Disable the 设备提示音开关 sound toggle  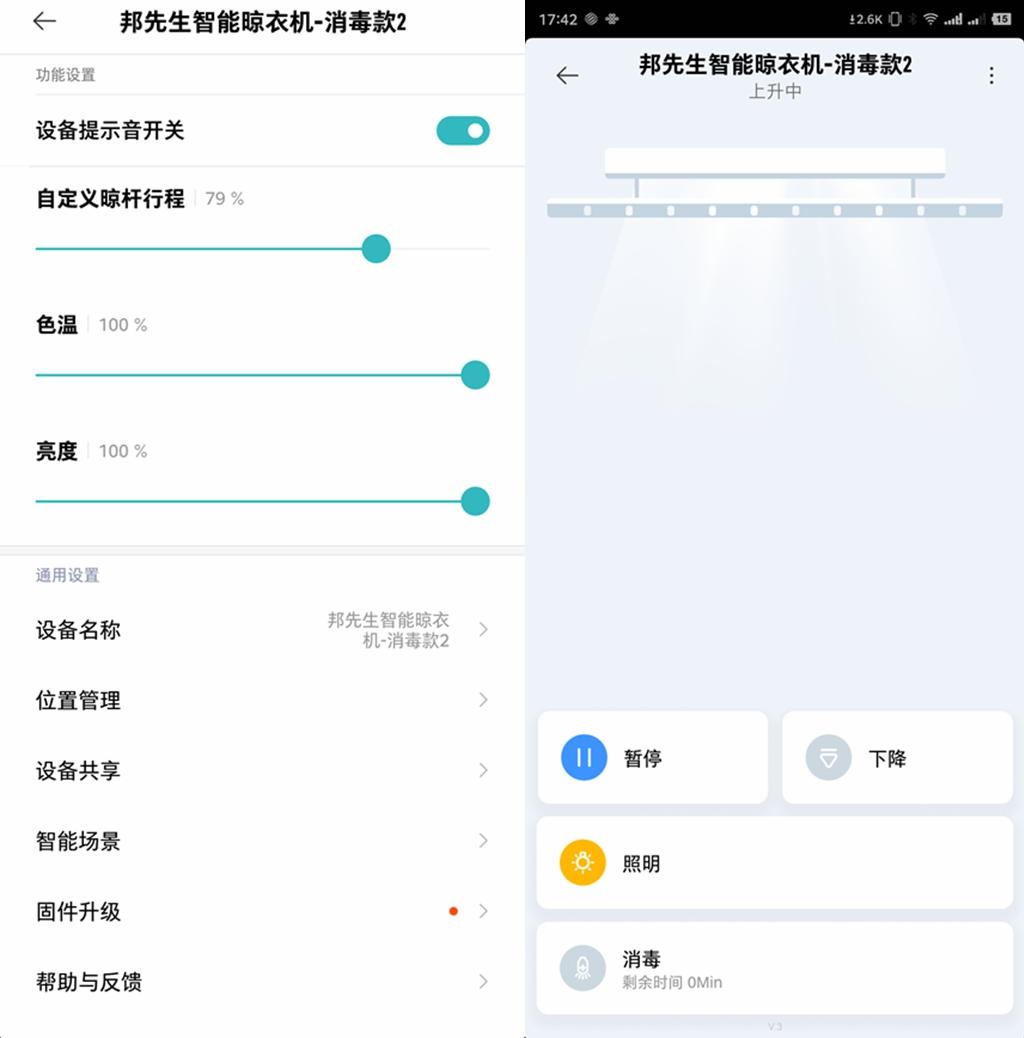tap(462, 131)
